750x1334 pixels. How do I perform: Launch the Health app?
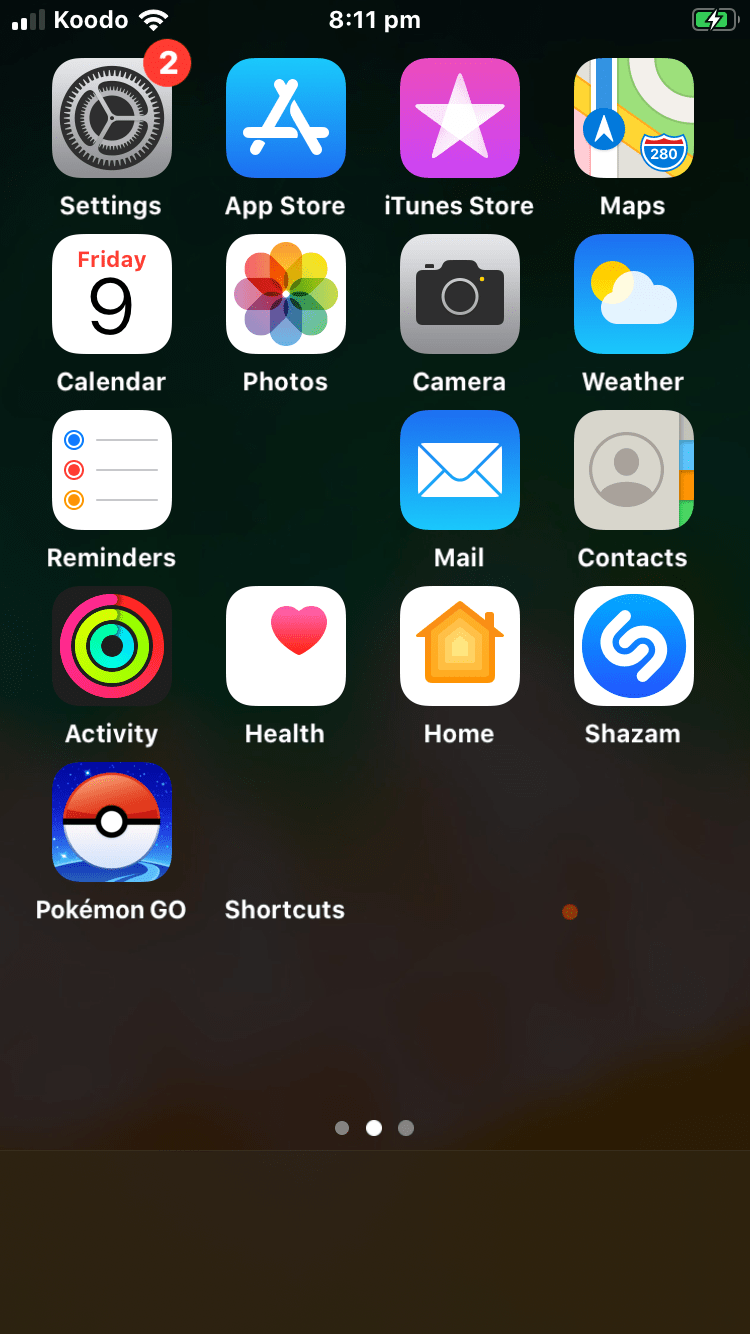(x=286, y=646)
